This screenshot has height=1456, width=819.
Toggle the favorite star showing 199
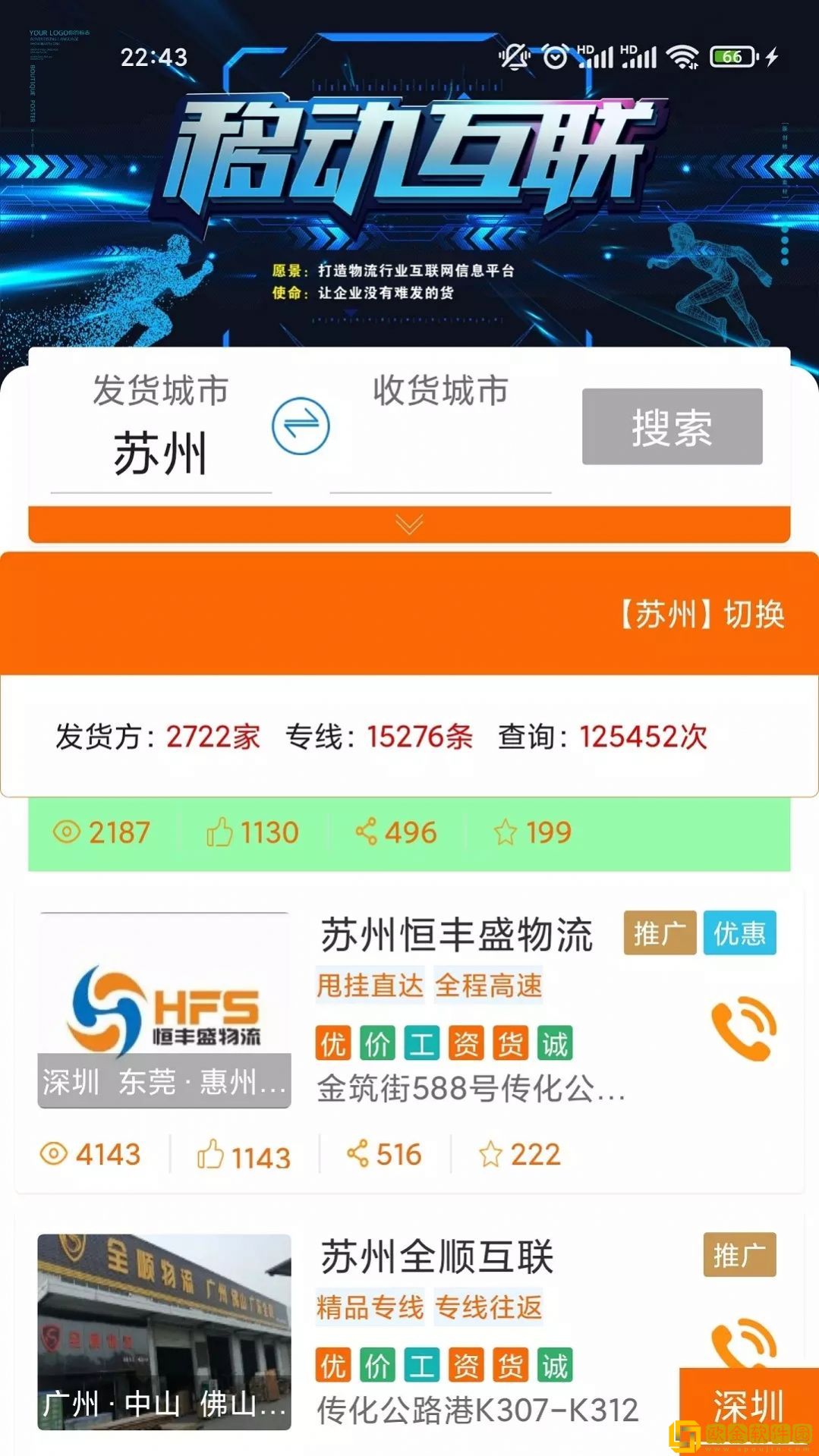[504, 832]
